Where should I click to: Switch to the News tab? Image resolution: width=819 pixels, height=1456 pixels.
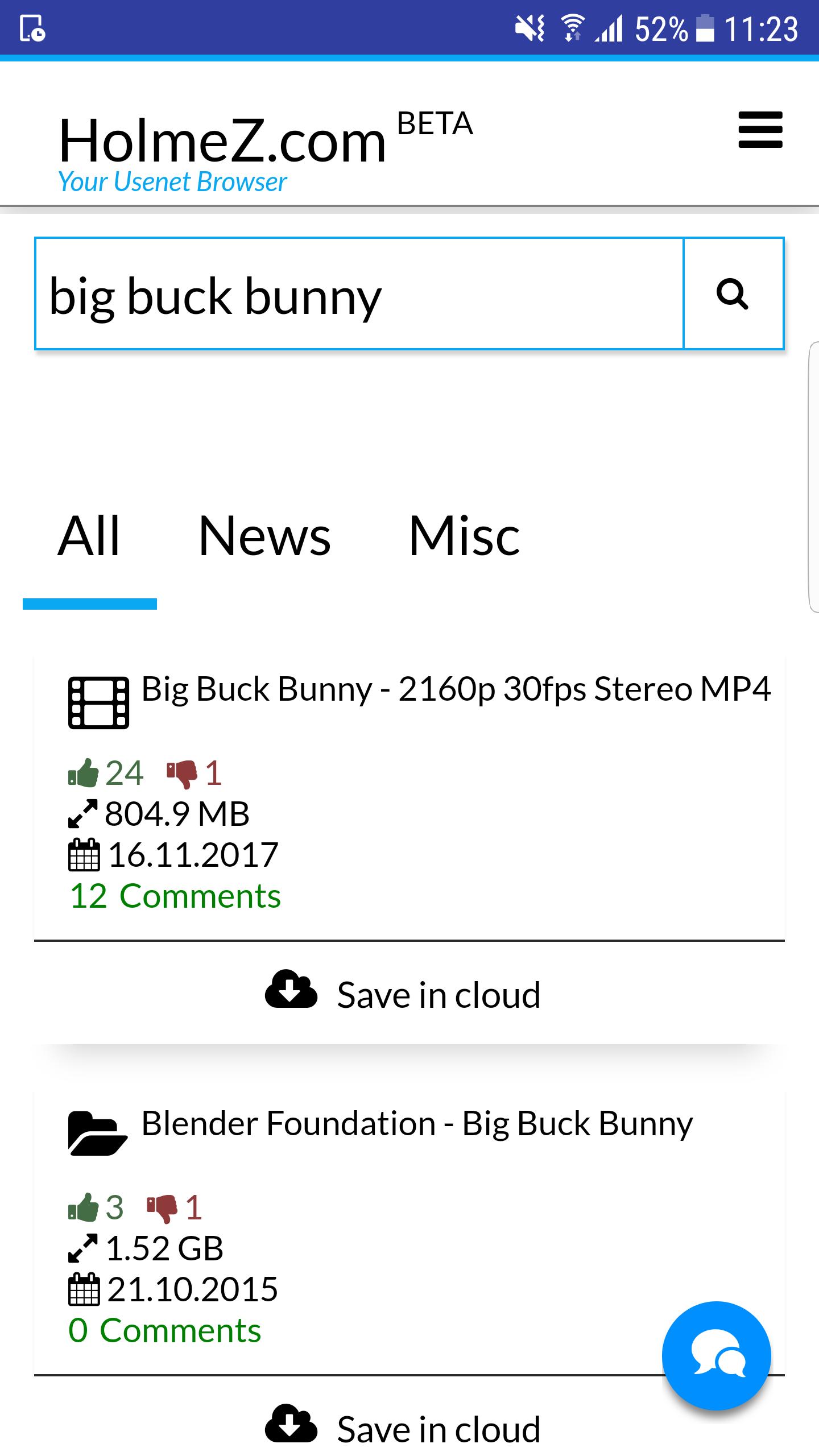264,536
